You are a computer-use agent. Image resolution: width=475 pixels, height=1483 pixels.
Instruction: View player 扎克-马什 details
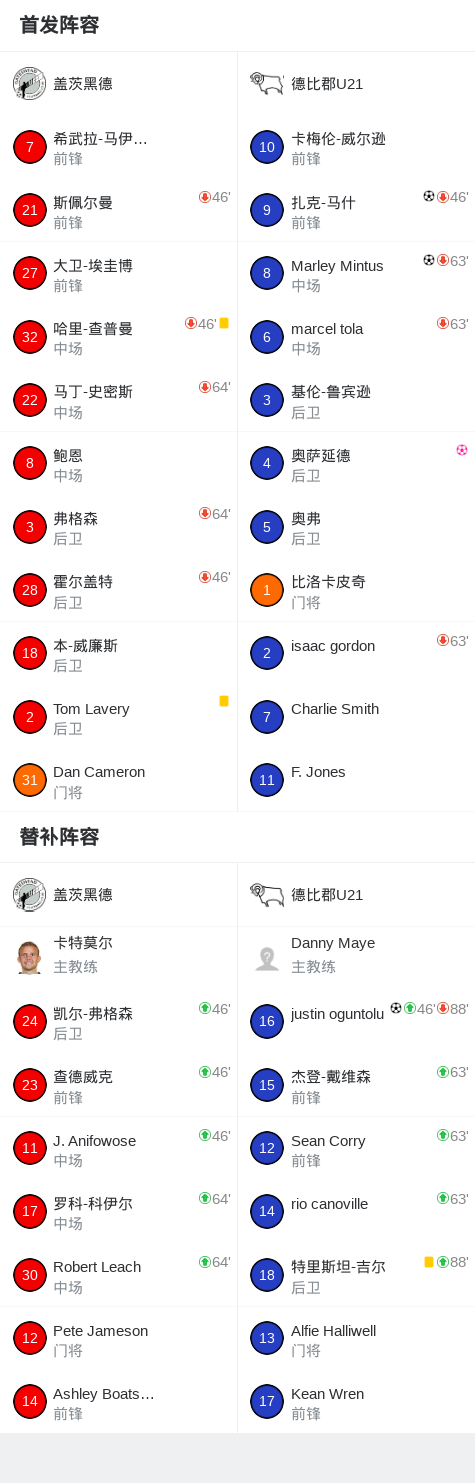click(x=356, y=211)
